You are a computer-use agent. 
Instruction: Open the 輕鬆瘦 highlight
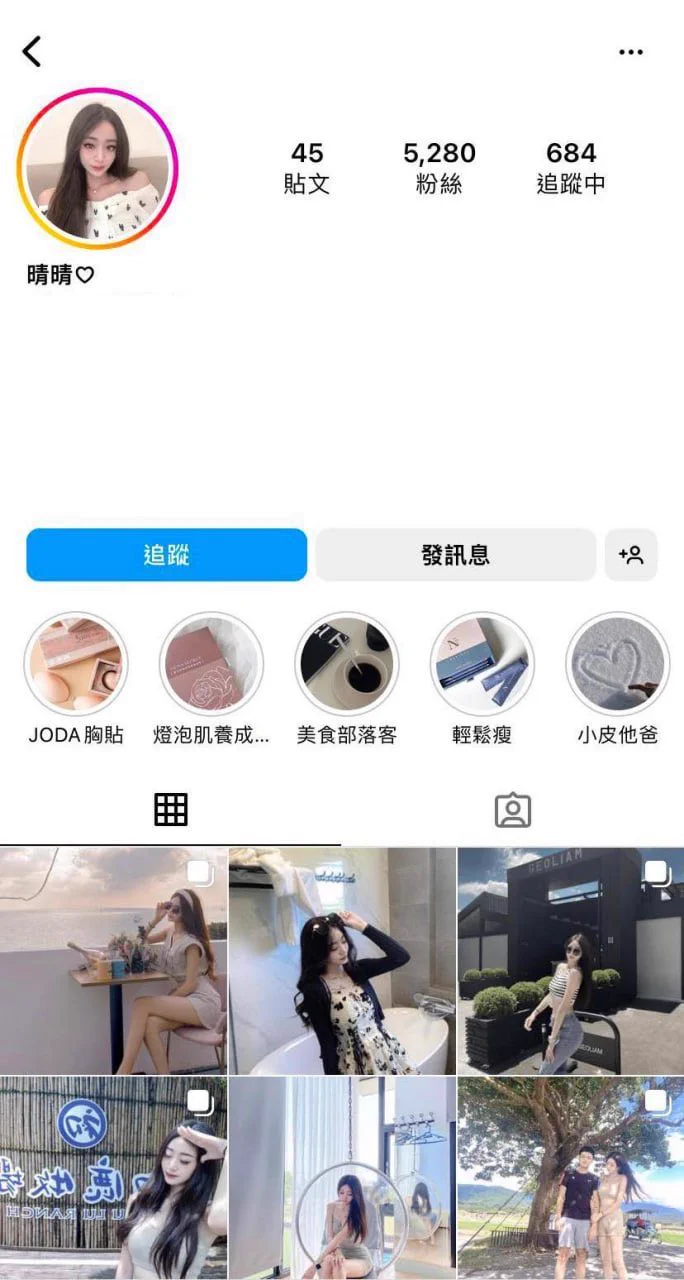point(482,664)
